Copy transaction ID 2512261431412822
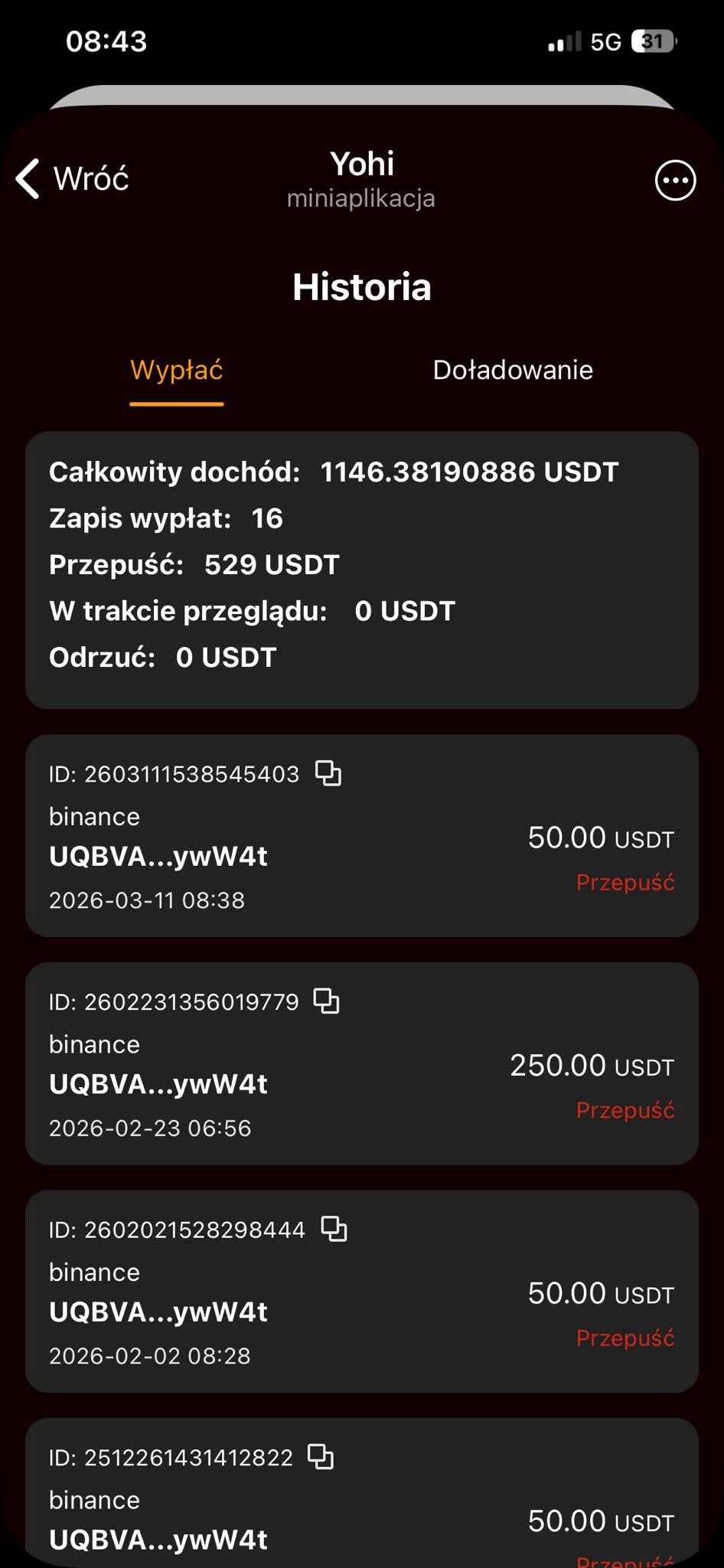The image size is (724, 1568). tap(321, 1456)
